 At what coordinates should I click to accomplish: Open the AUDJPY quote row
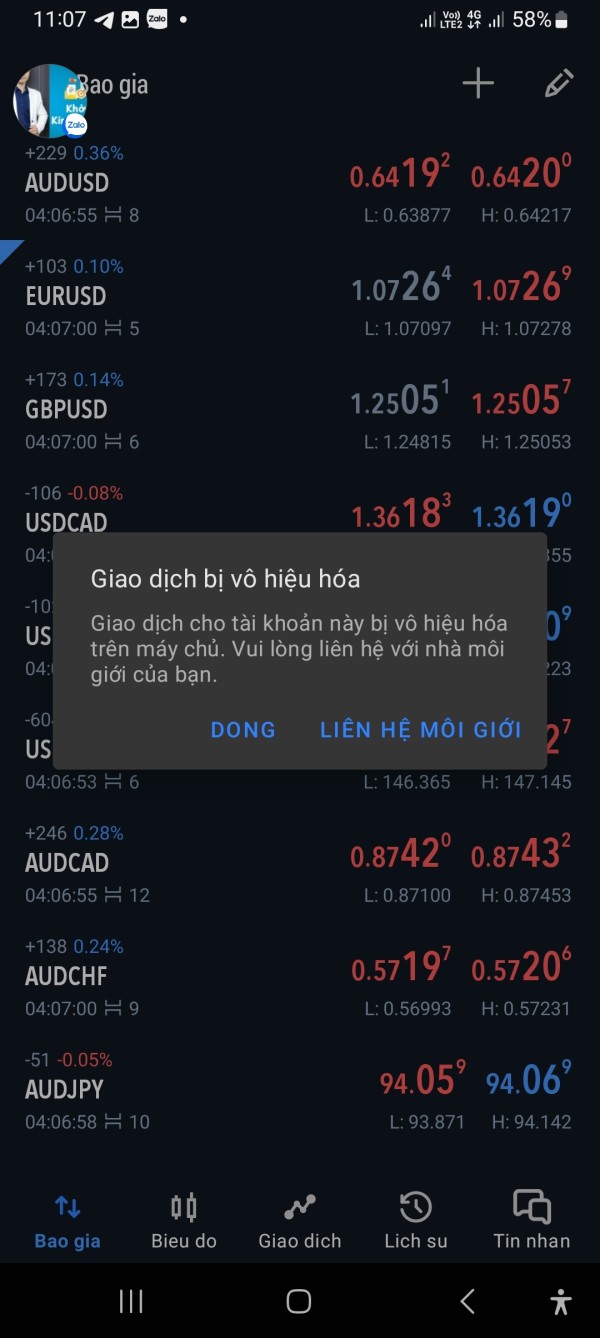pos(300,1091)
